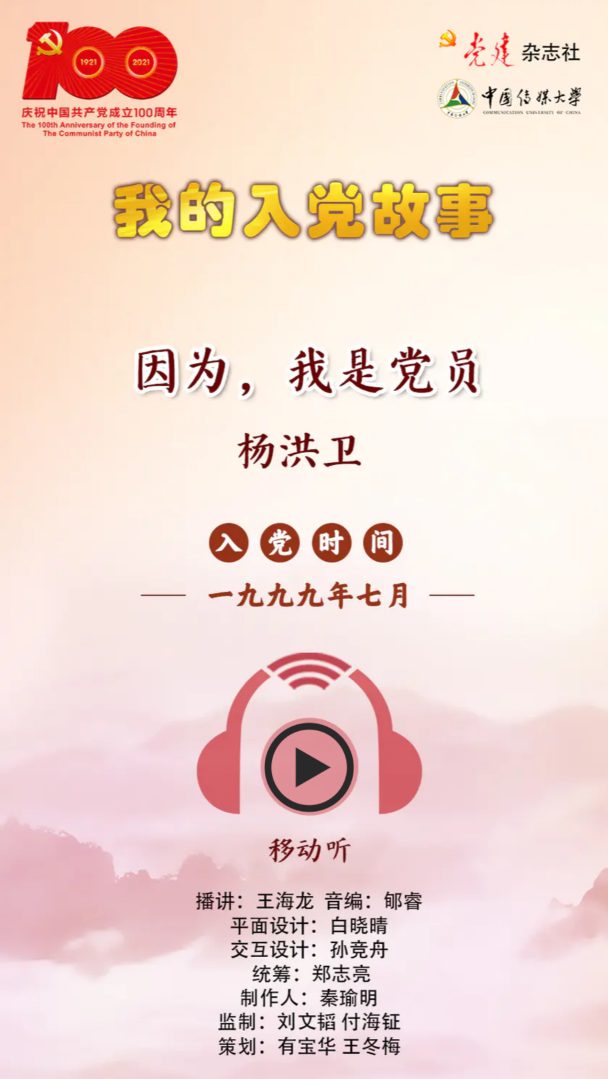Play the audio story in the headphones
608x1079 pixels.
[309, 766]
